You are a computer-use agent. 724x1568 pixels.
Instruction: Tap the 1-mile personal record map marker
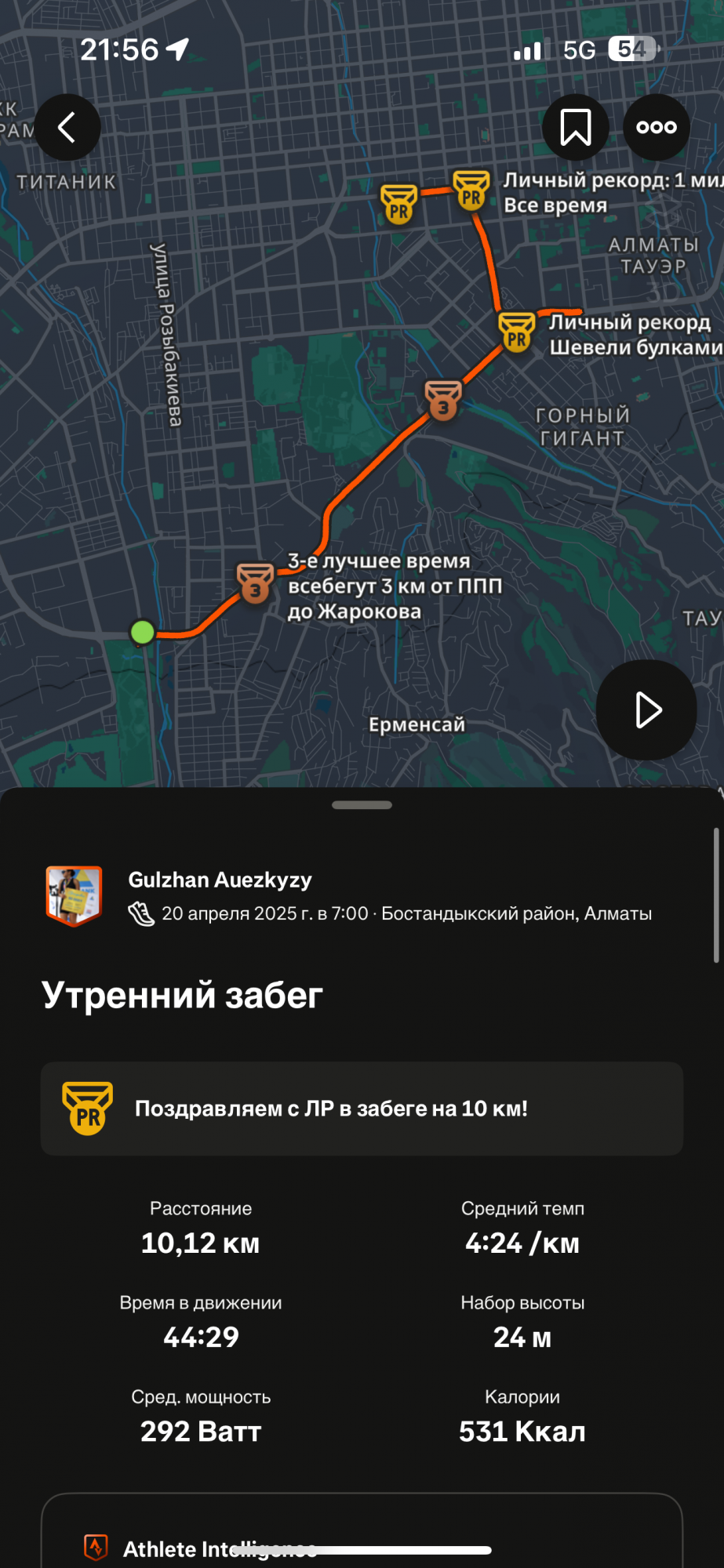471,191
